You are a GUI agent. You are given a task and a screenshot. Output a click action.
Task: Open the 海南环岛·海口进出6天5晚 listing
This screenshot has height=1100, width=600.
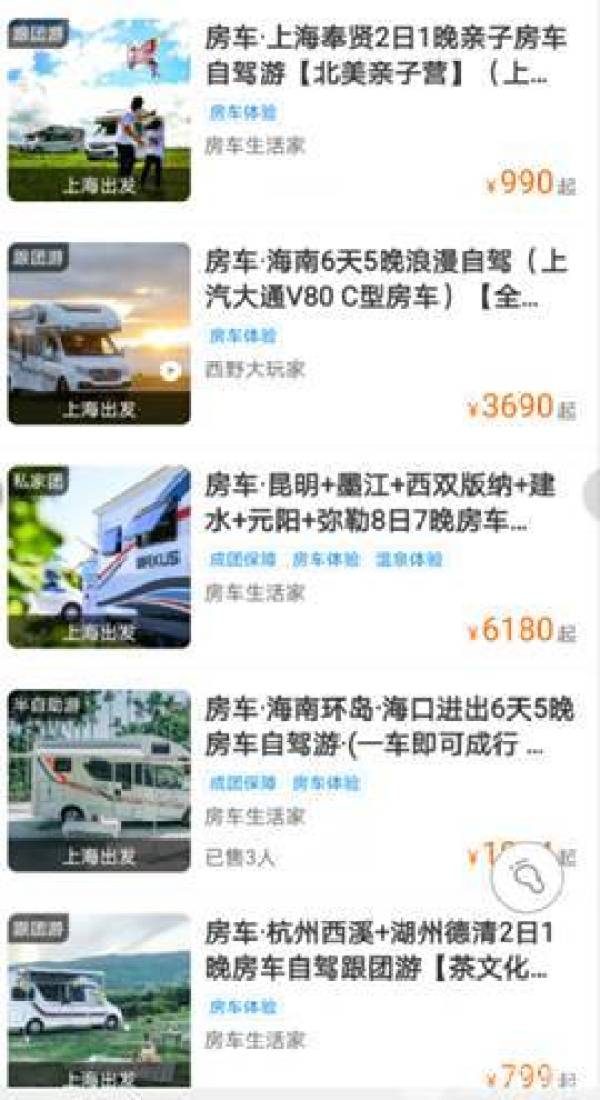pos(300,780)
